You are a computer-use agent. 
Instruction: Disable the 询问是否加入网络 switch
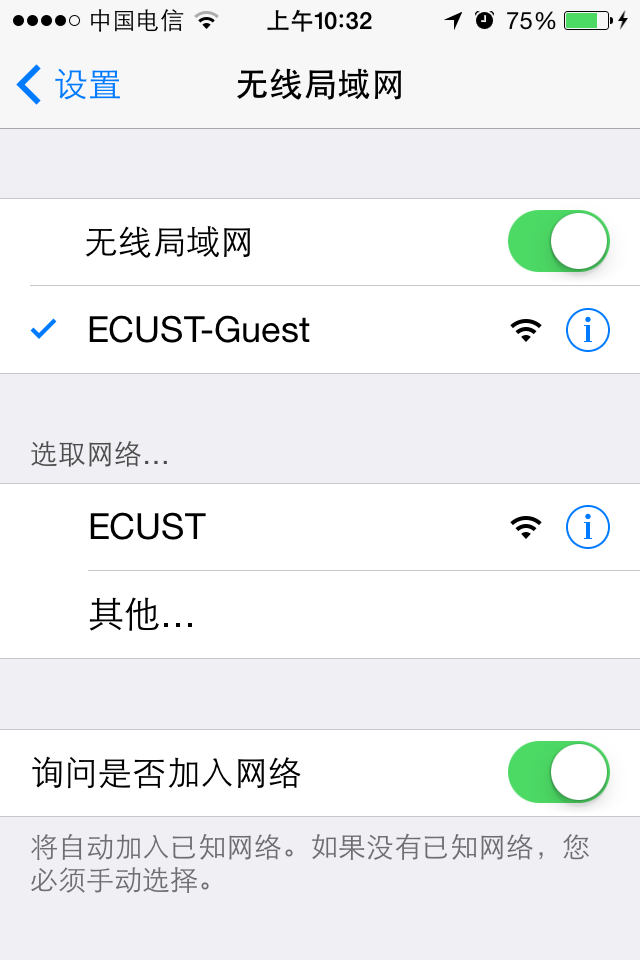pos(558,772)
